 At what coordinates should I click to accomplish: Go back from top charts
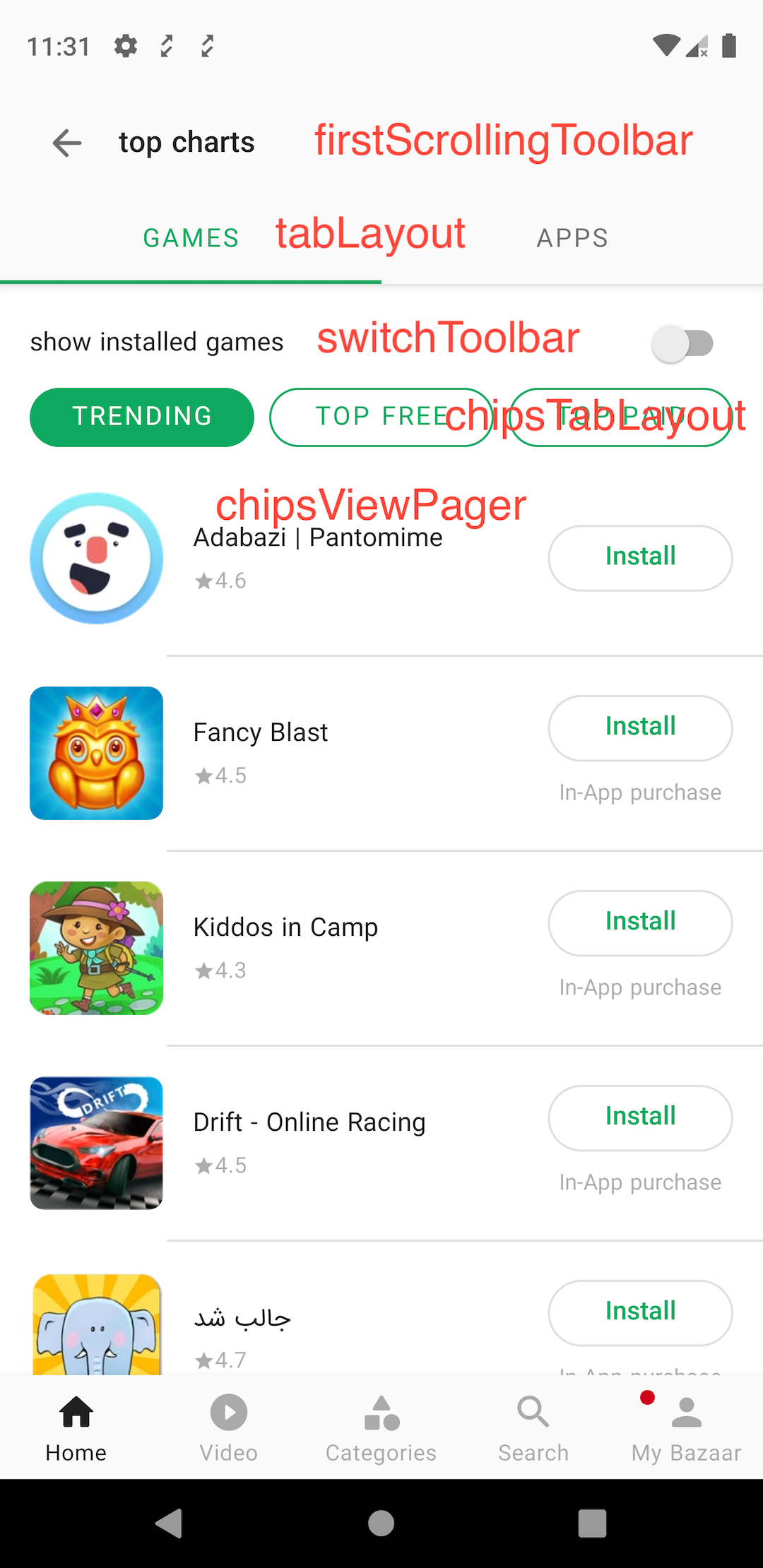coord(67,143)
